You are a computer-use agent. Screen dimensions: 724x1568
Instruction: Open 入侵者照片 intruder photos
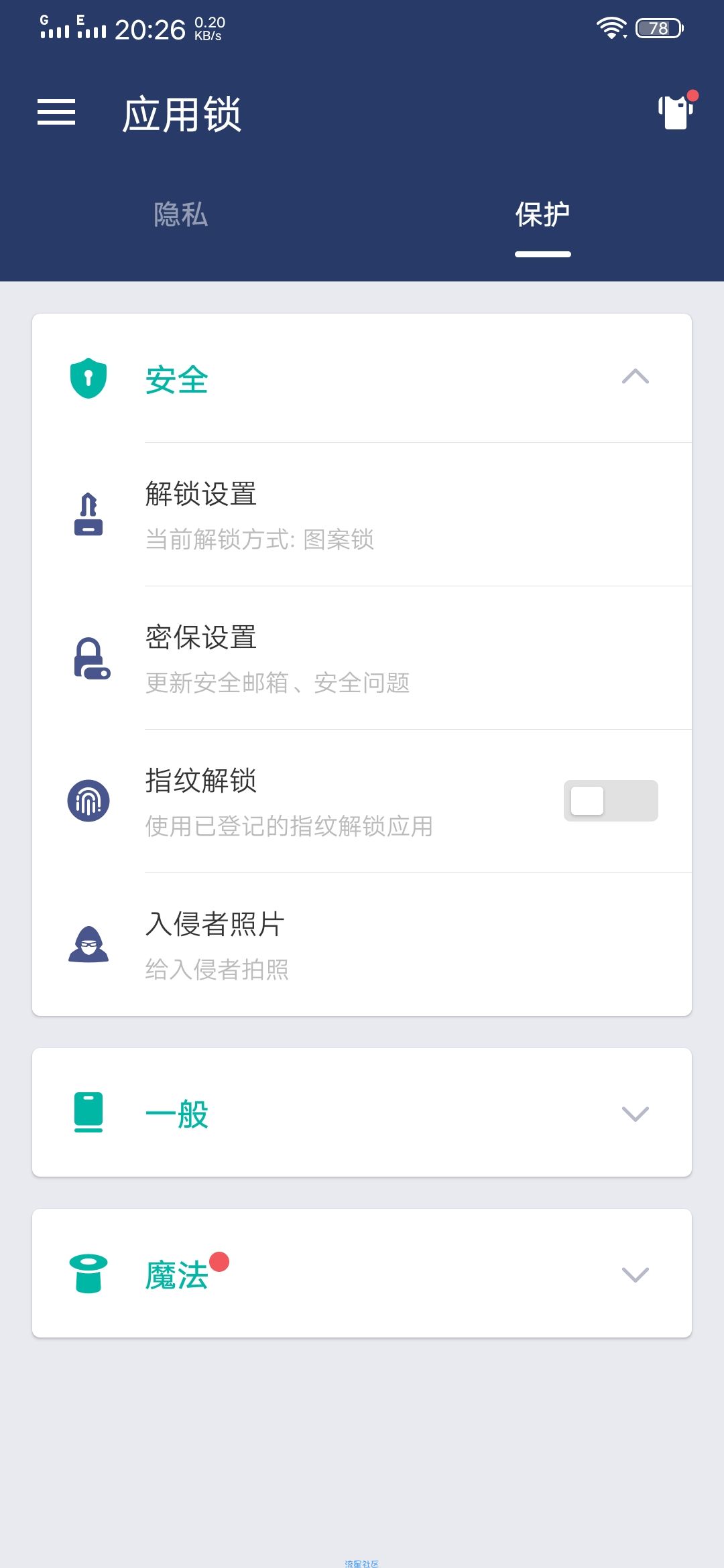pyautogui.click(x=362, y=945)
